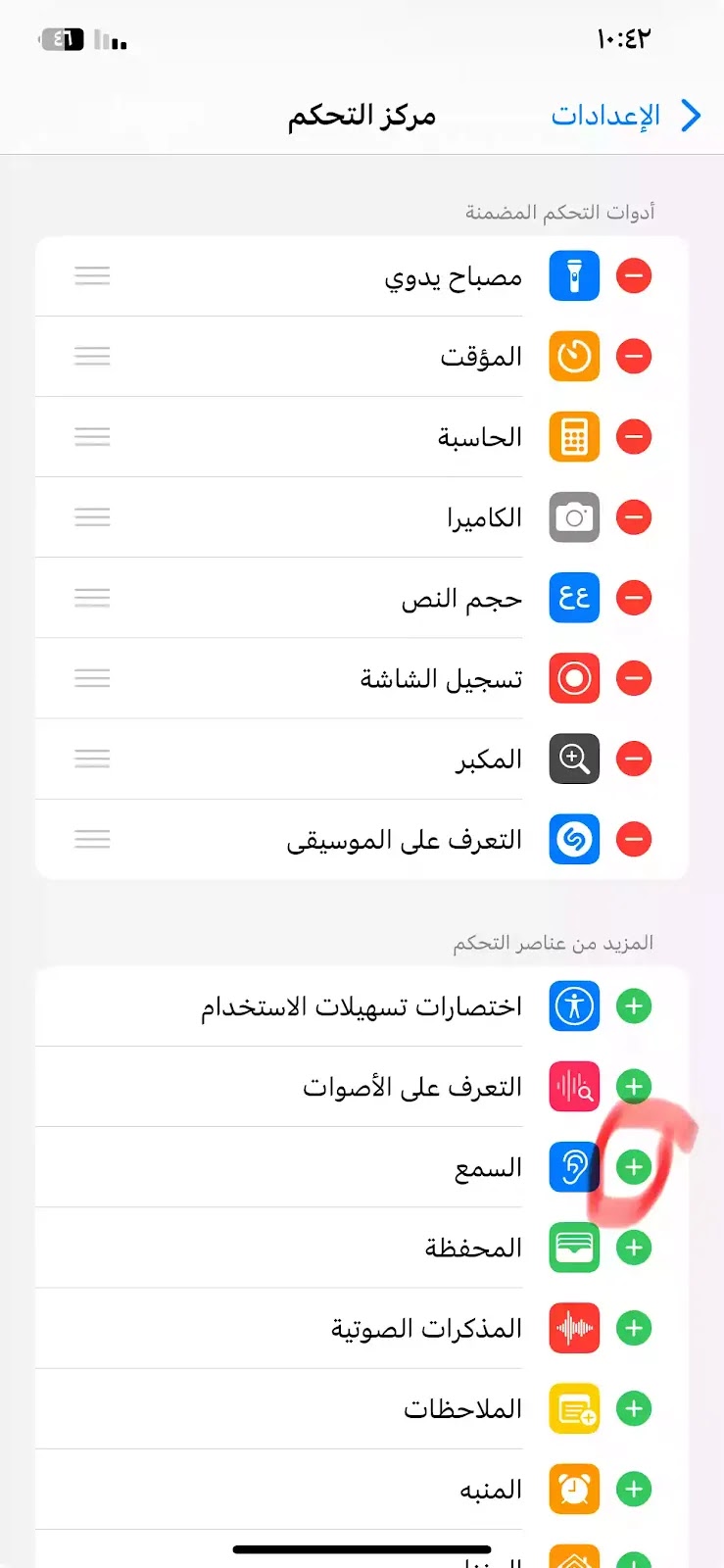The height and width of the screenshot is (1568, 724).
Task: Remove تسجيل الشاشة control
Action: [634, 678]
